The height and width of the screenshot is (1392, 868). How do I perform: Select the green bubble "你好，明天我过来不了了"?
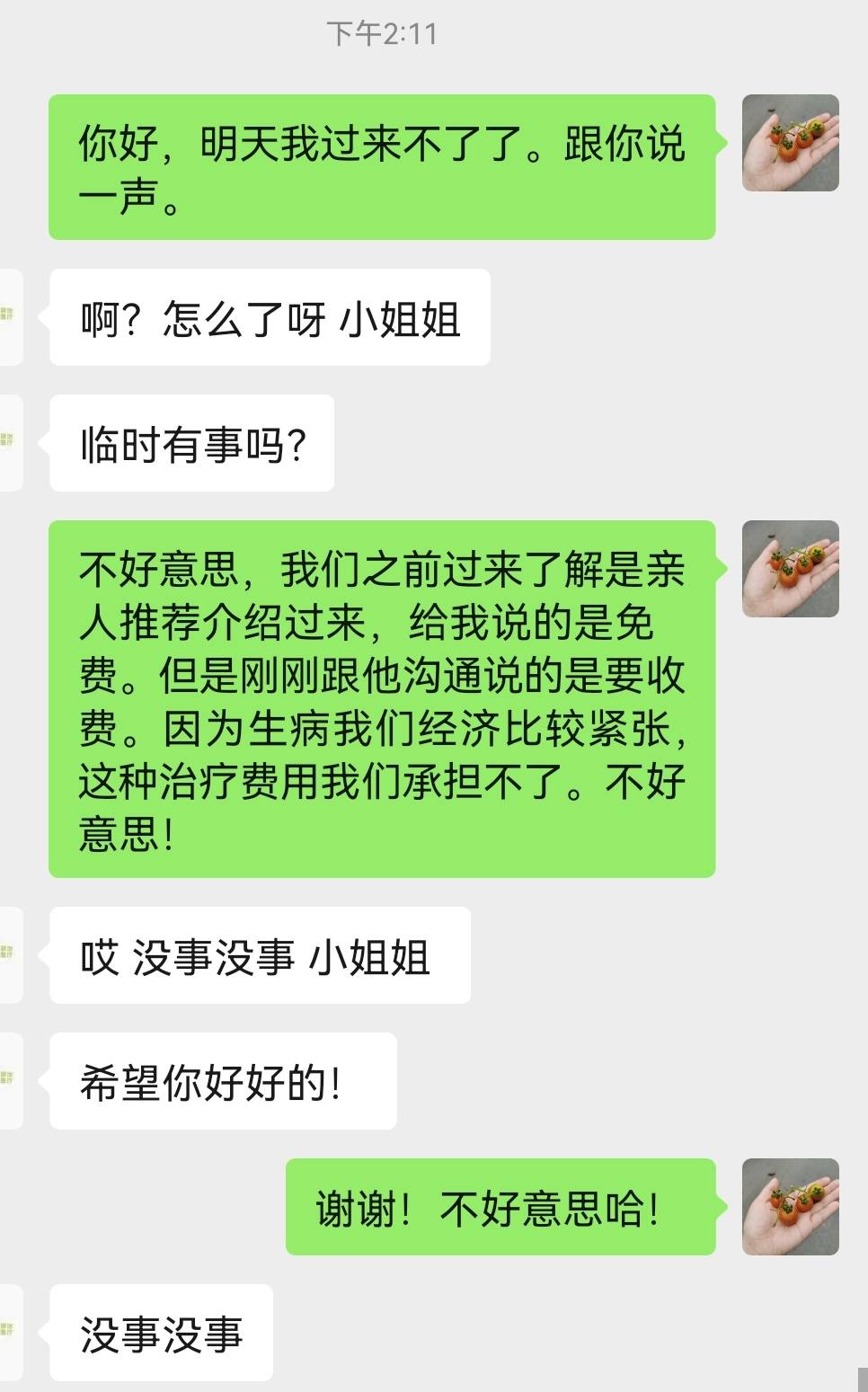coord(382,166)
